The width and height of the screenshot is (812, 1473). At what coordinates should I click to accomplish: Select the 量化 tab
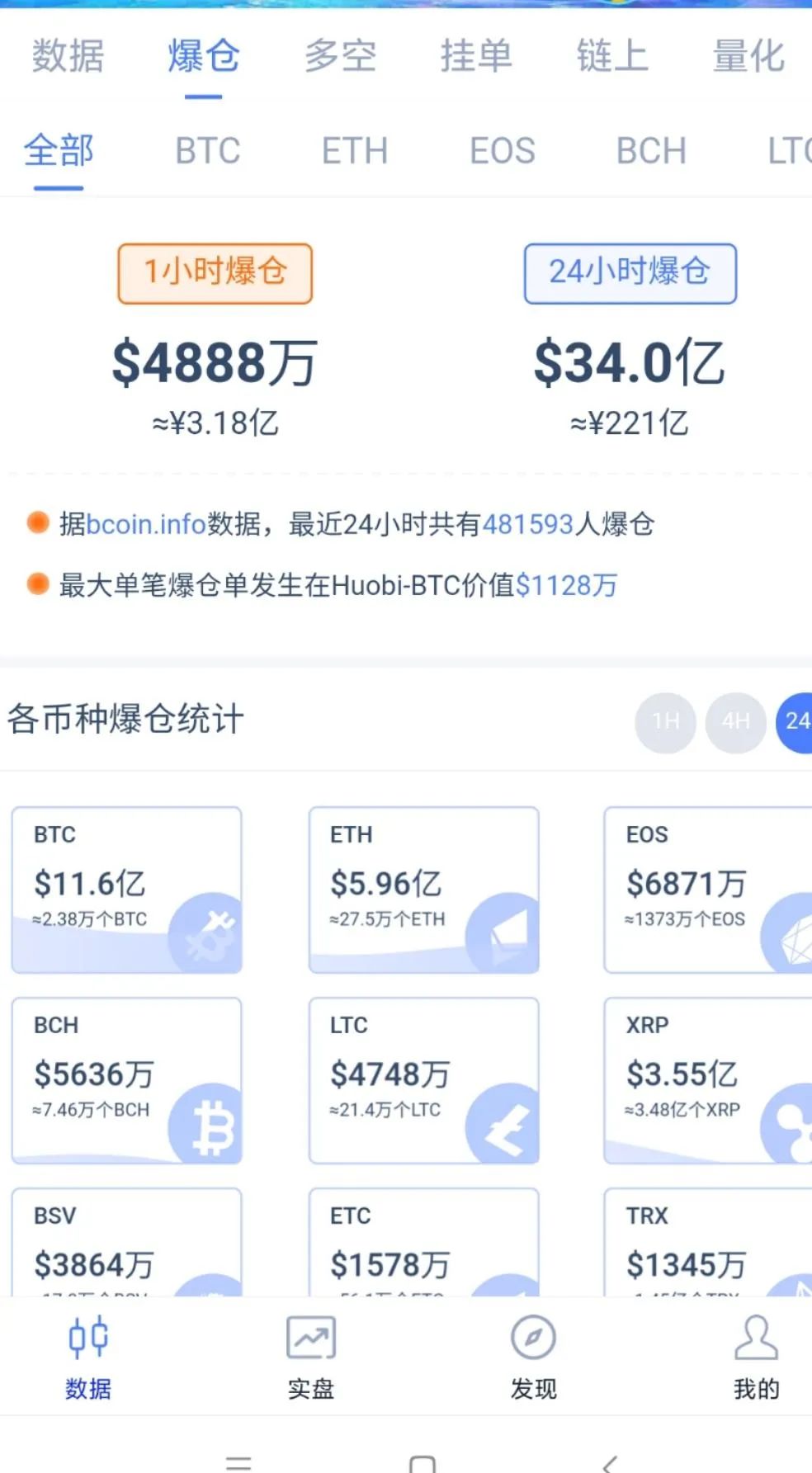click(x=748, y=57)
